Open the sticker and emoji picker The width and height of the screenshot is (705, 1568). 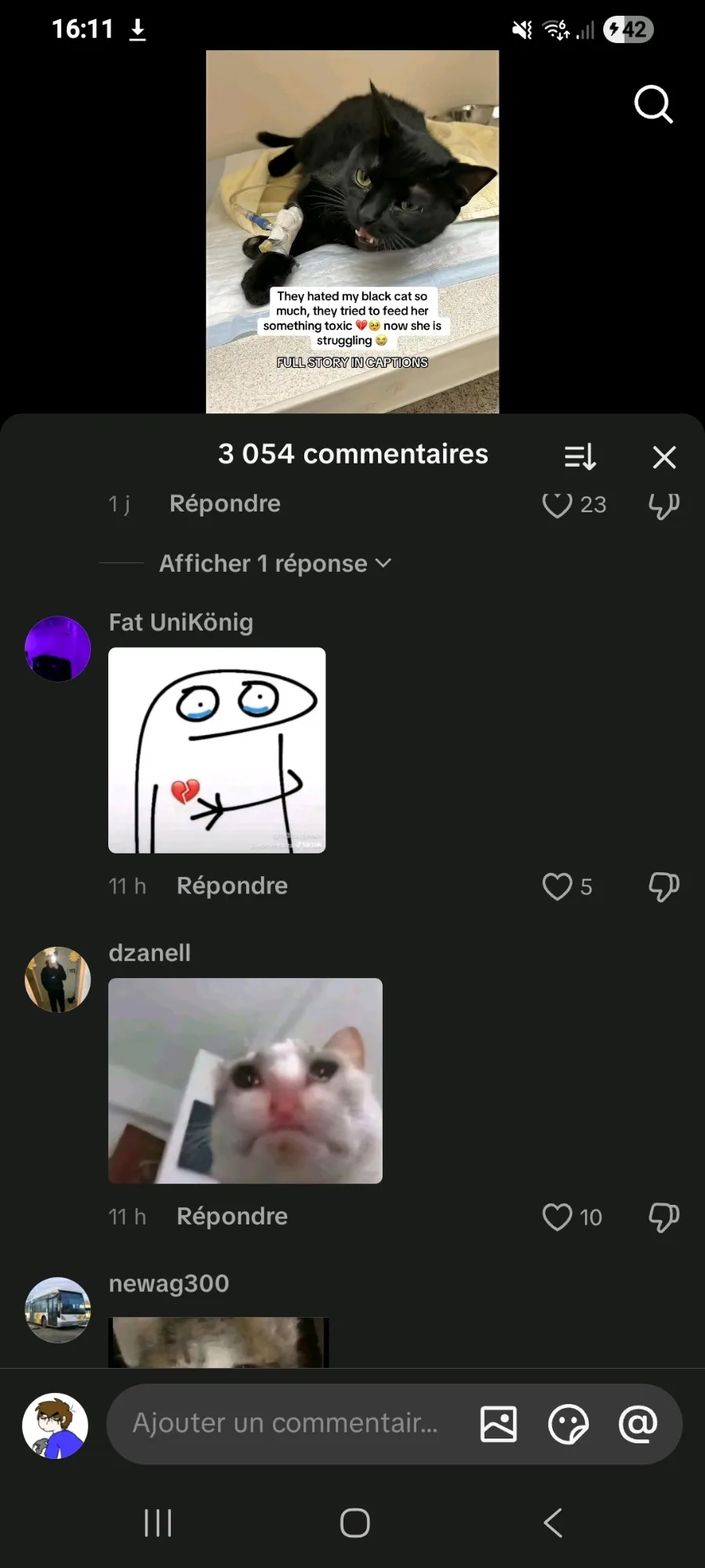click(x=568, y=1424)
